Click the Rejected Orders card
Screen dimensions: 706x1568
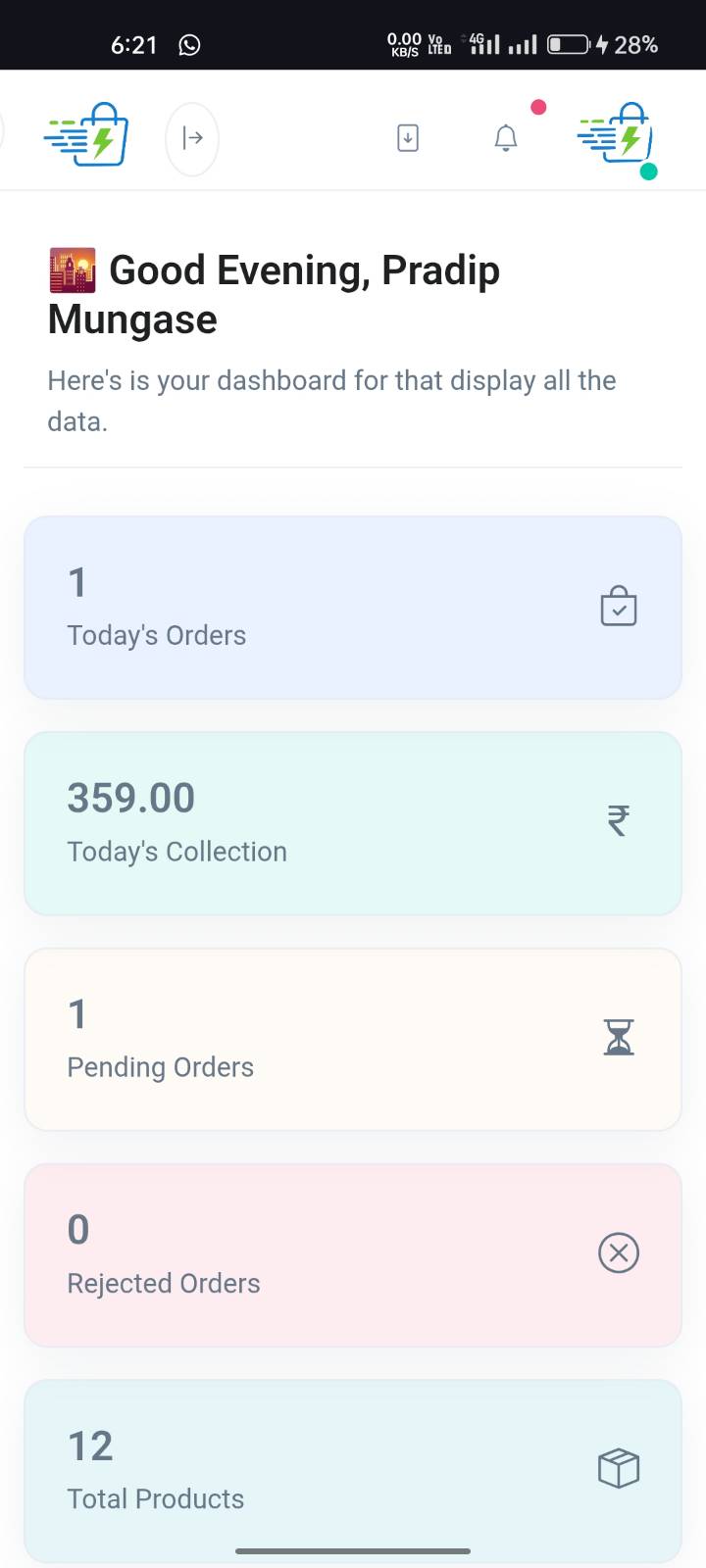tap(353, 1254)
